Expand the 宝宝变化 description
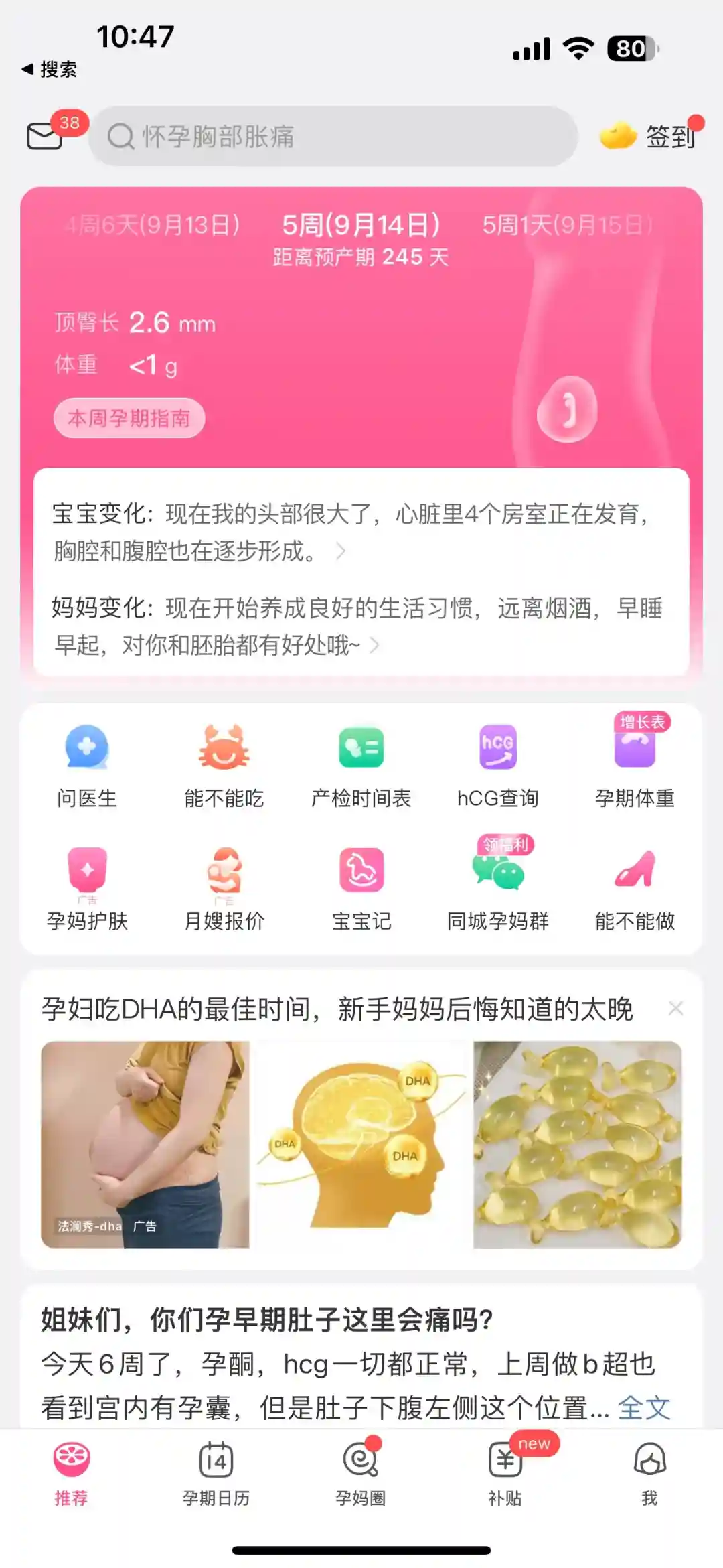 pos(340,551)
